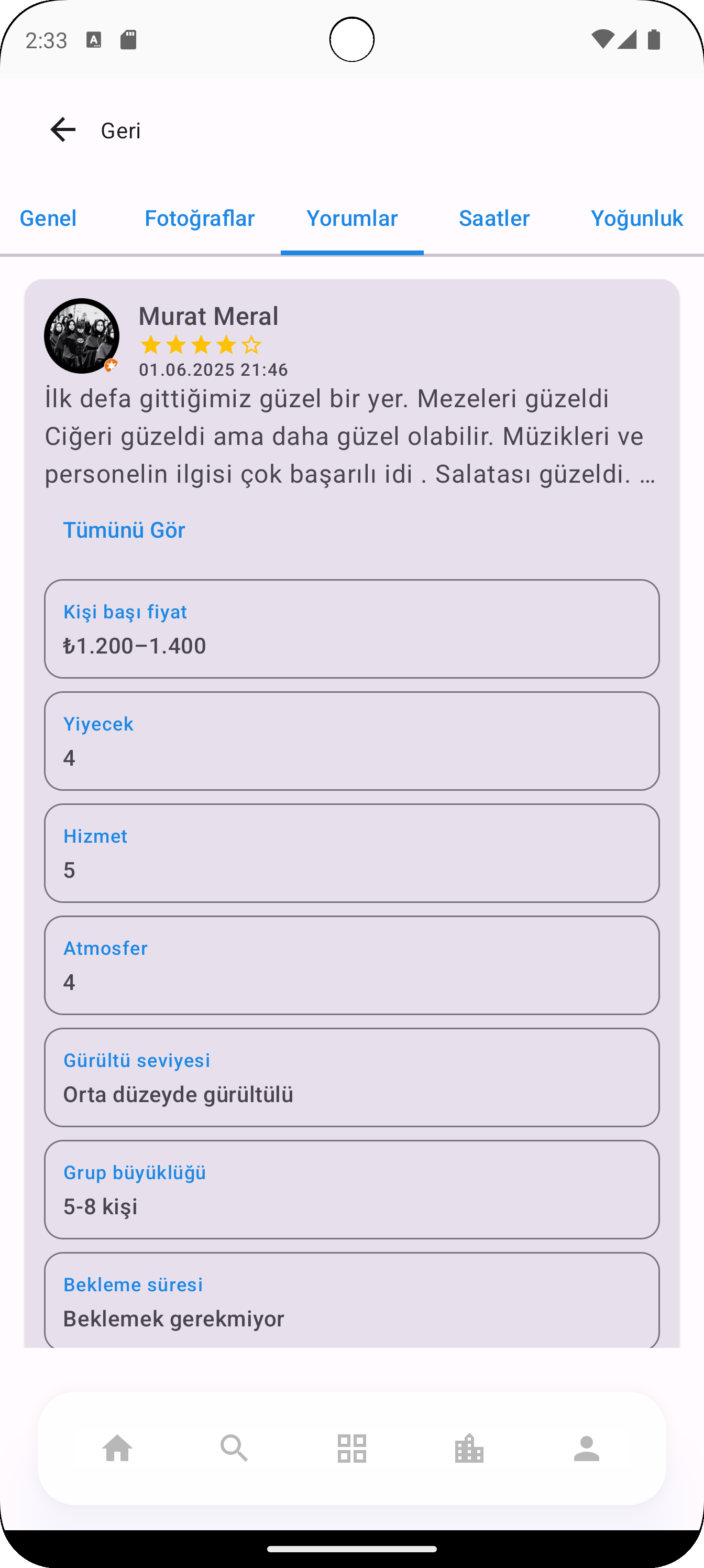Open the Fotoğraflar tab
704x1568 pixels.
(x=200, y=218)
